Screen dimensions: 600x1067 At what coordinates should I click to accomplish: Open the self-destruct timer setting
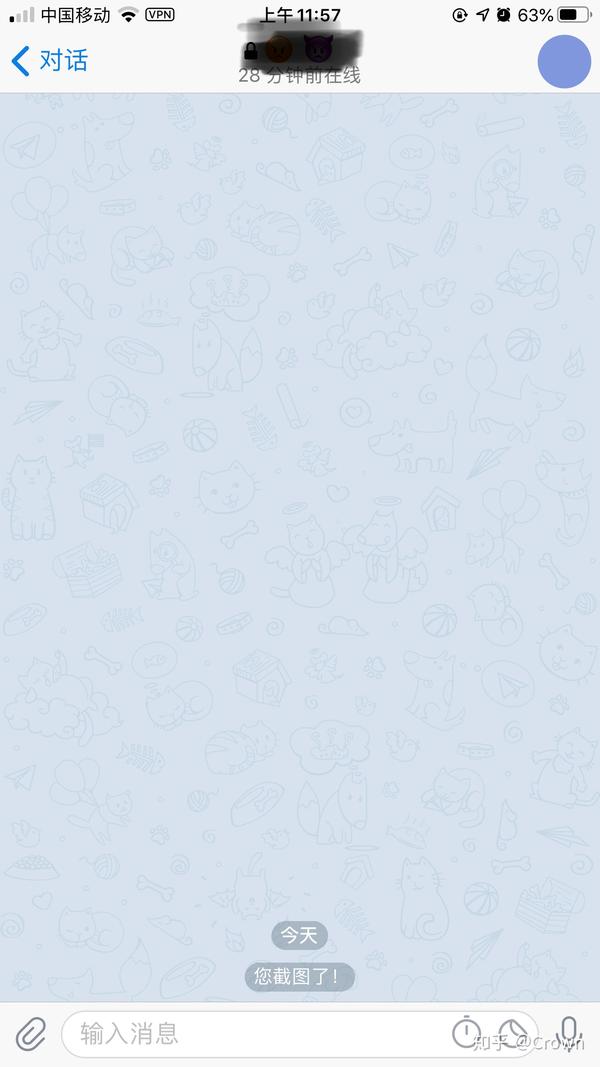pyautogui.click(x=466, y=1032)
